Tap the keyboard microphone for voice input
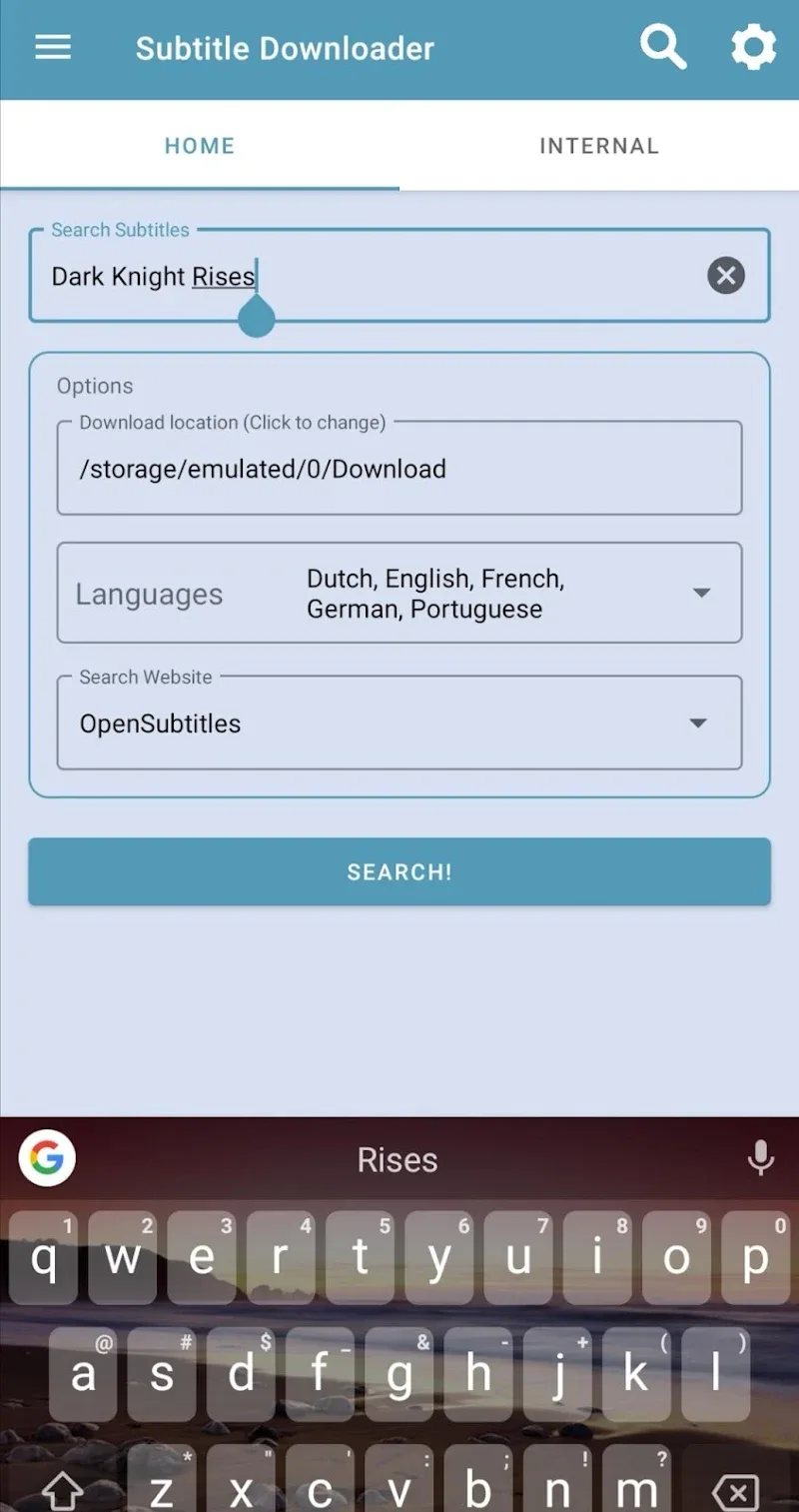Screen dimensions: 799x1512 point(761,1158)
